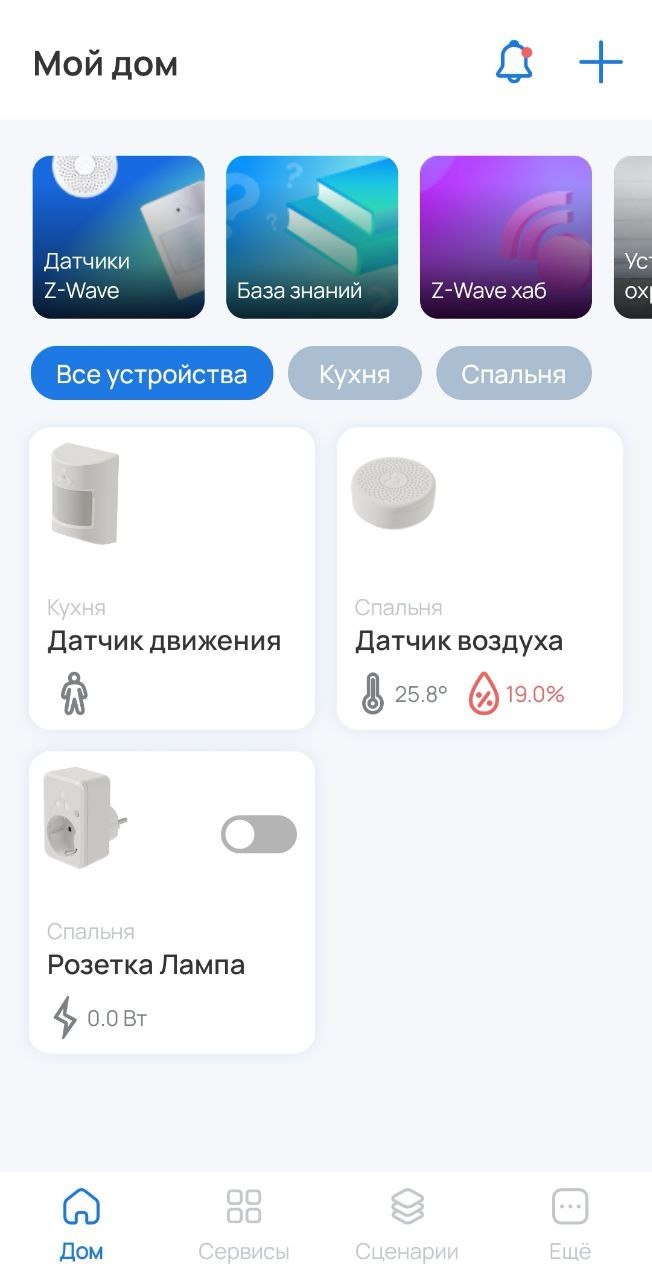Open the Датчик движения device card
The width and height of the screenshot is (652, 1280).
pyautogui.click(x=171, y=578)
